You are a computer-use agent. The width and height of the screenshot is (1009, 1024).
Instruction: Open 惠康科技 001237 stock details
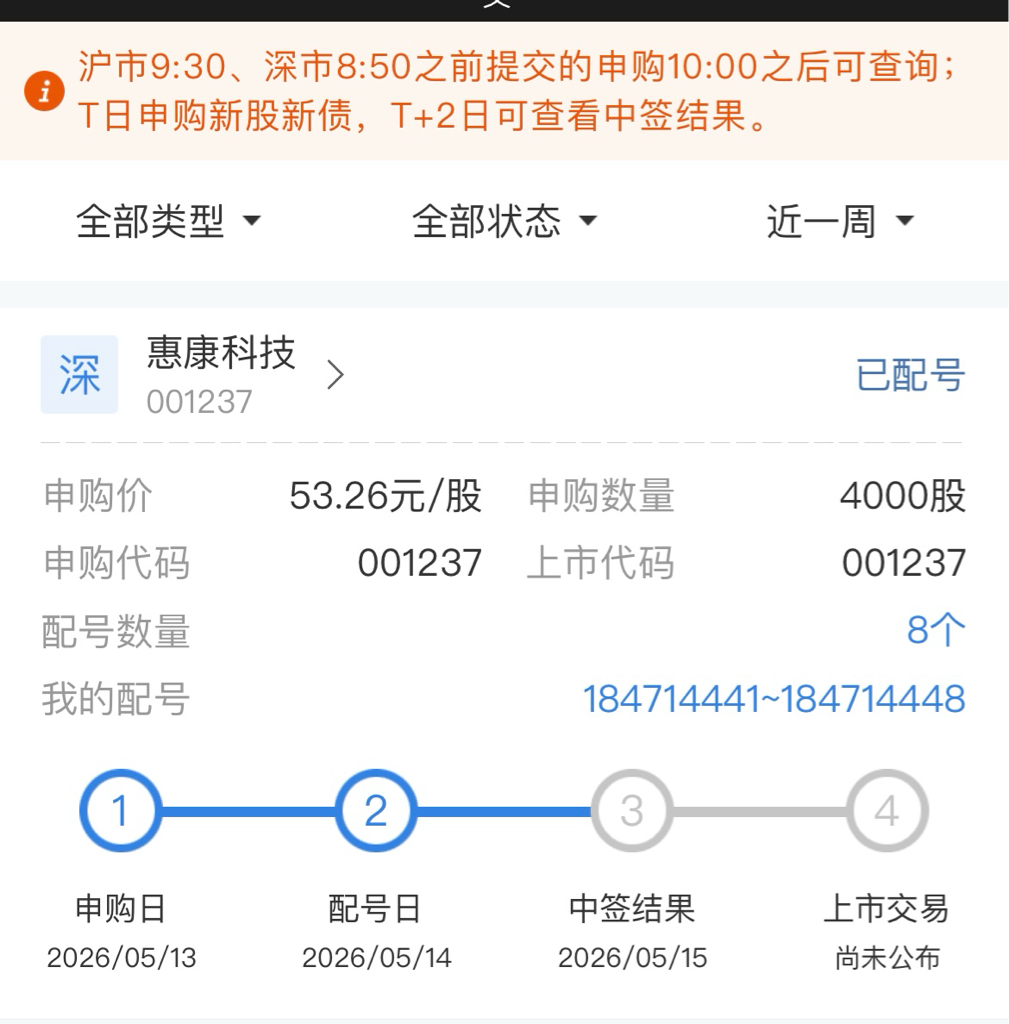(x=245, y=375)
